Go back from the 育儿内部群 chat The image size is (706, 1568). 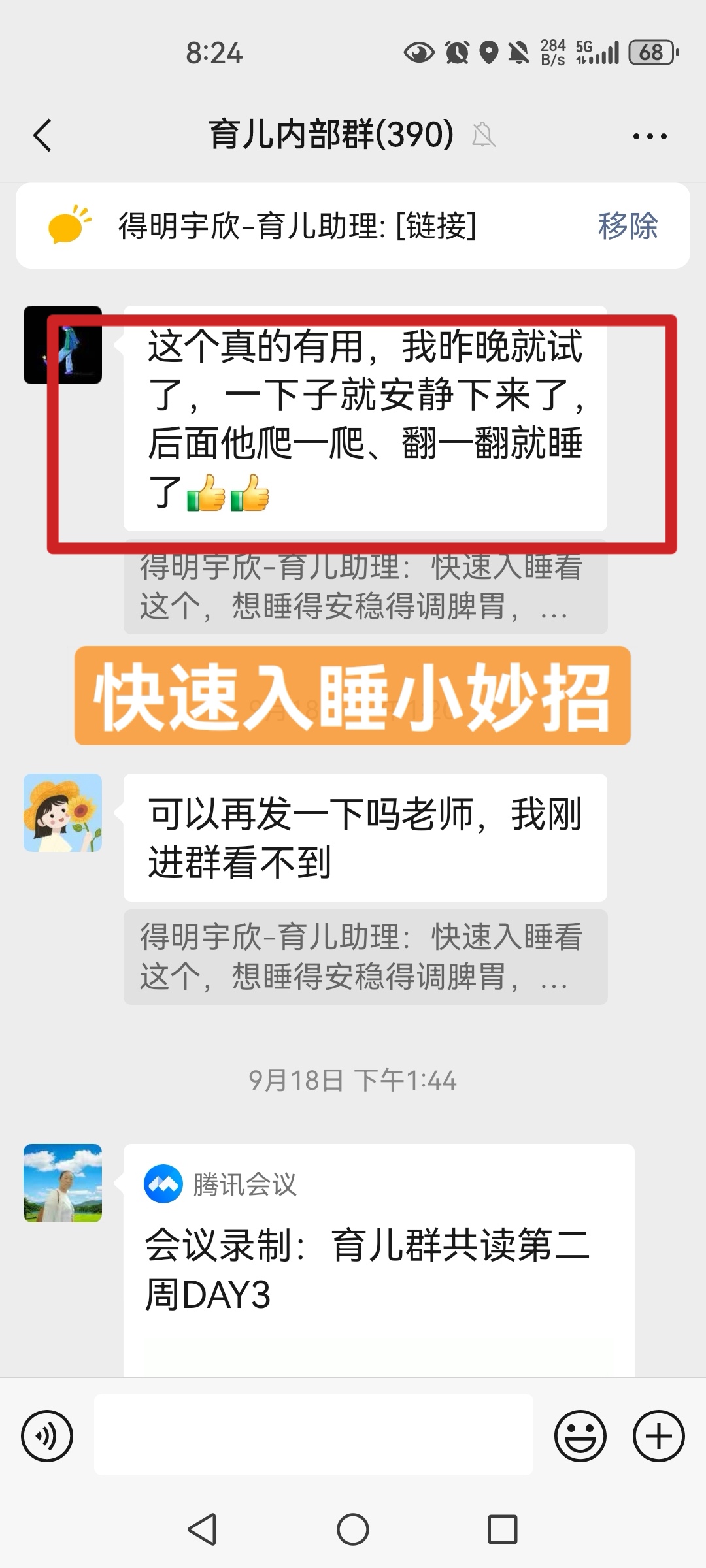43,136
